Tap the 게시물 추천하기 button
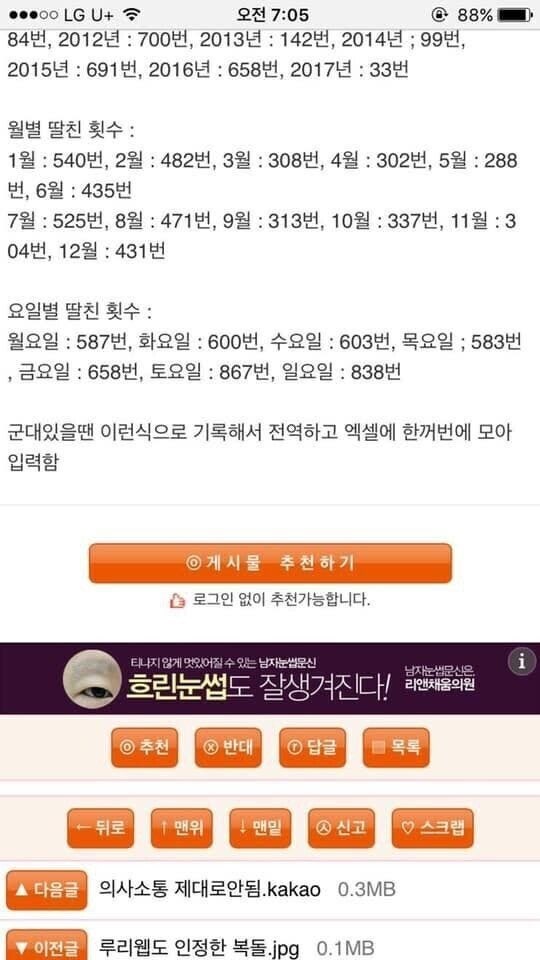 (x=270, y=563)
